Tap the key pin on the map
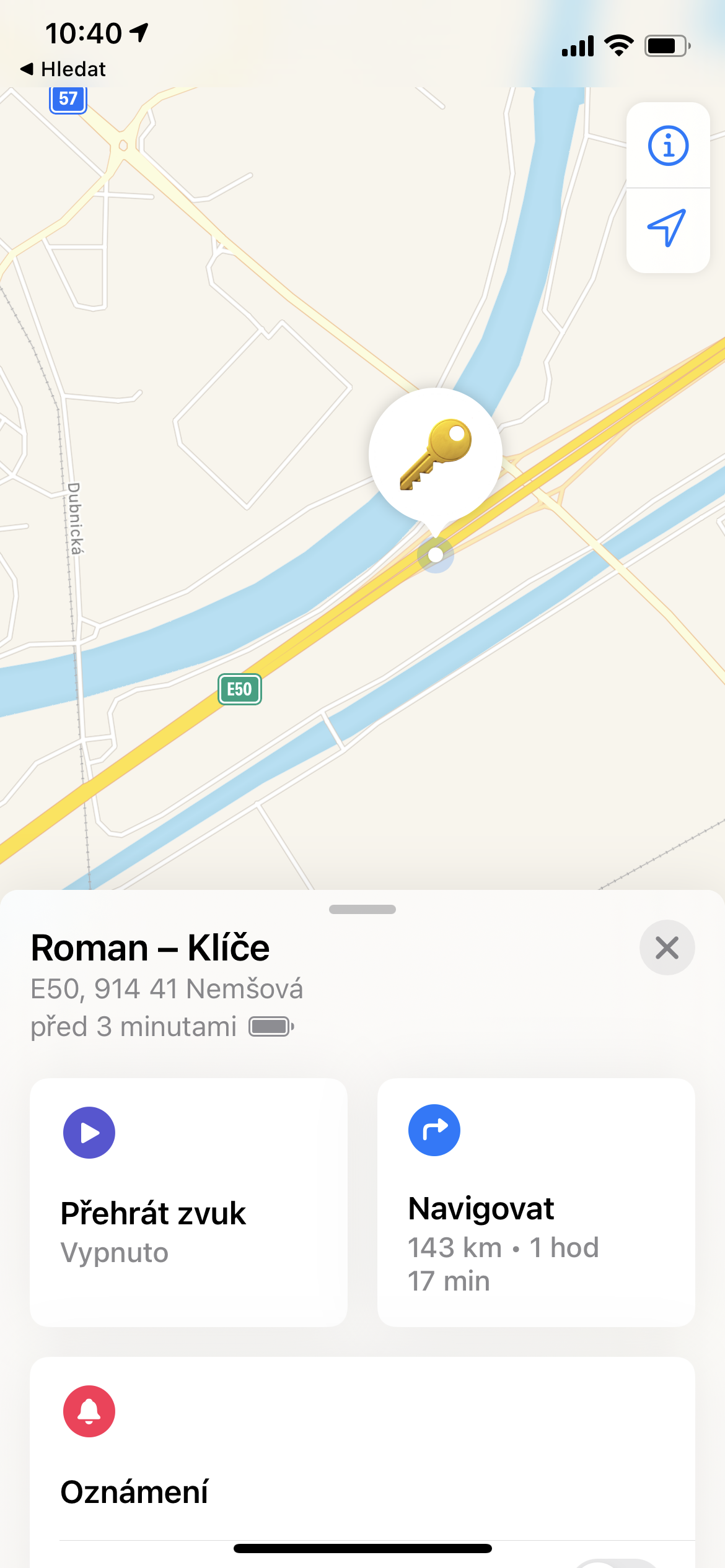This screenshot has height=1568, width=725. pyautogui.click(x=435, y=455)
